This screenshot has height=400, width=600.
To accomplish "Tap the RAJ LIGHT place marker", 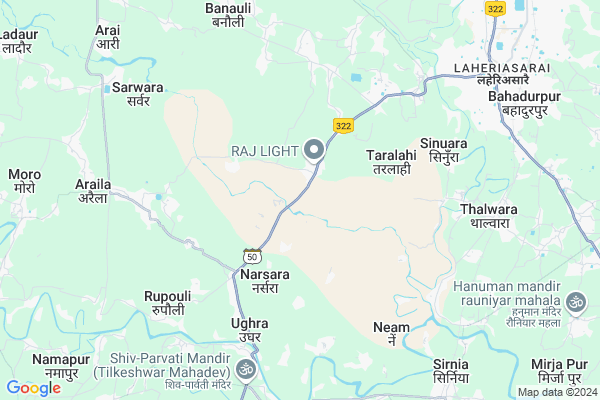I will [314, 150].
